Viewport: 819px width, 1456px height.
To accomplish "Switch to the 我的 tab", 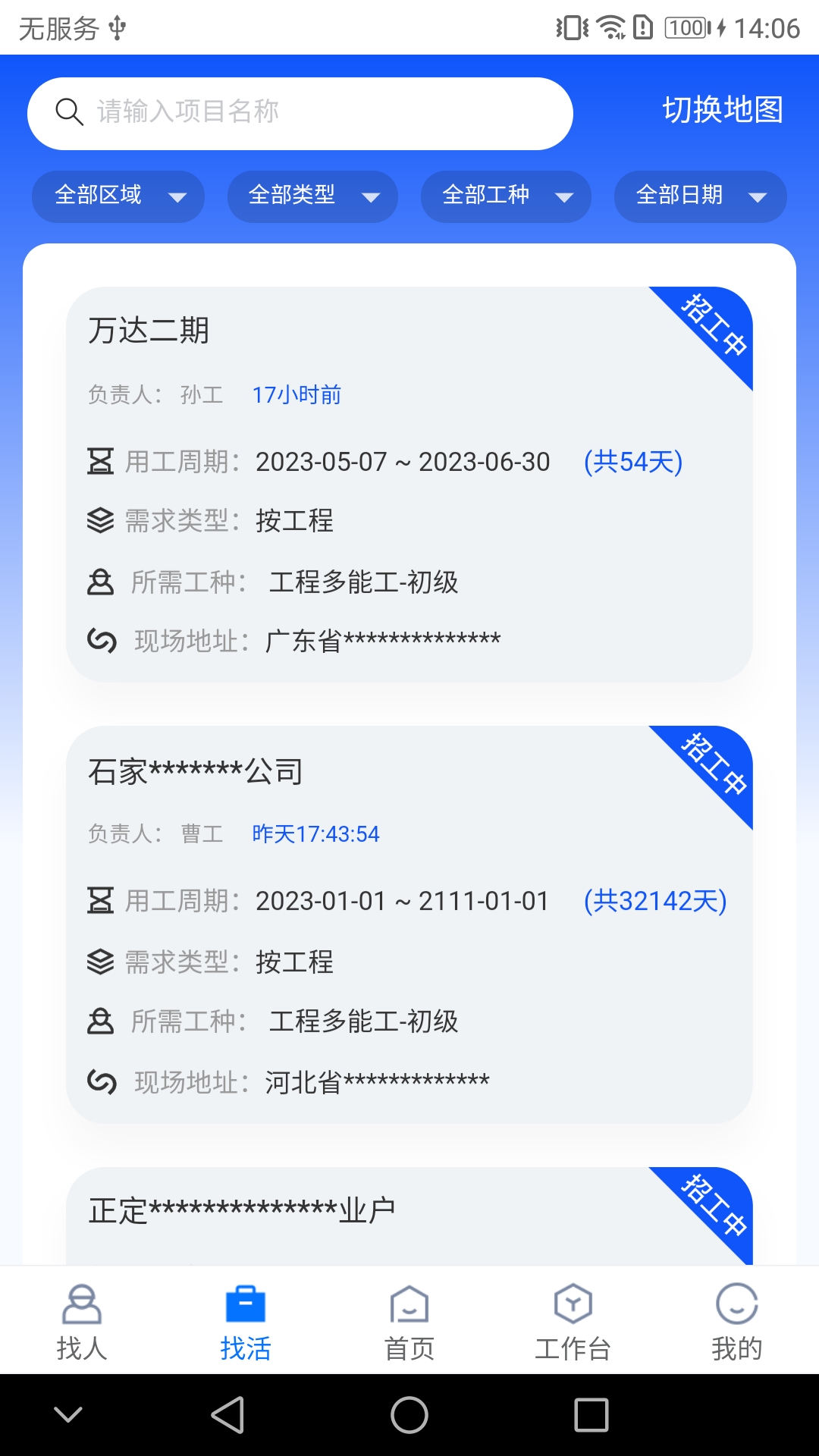I will (737, 1321).
